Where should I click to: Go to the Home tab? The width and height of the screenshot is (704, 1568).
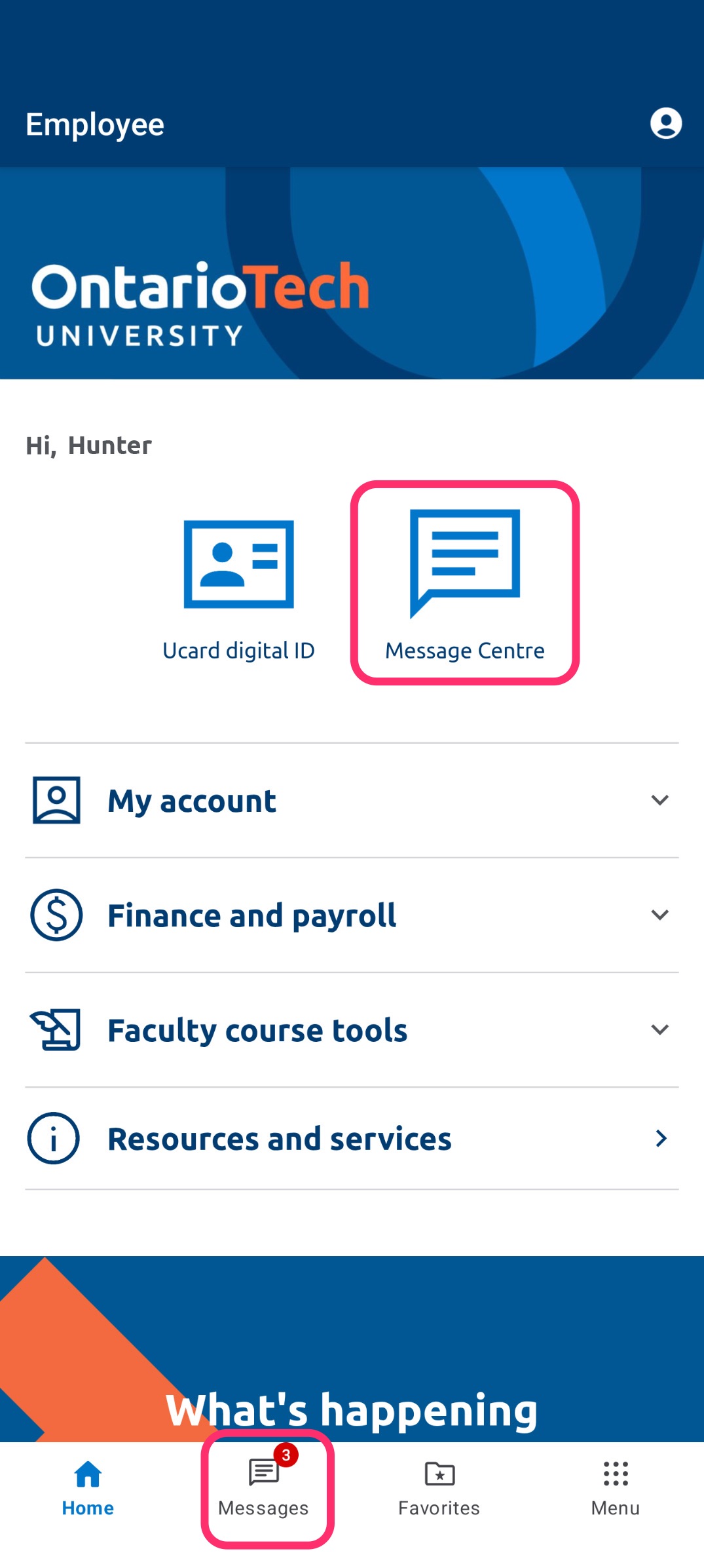click(88, 1489)
